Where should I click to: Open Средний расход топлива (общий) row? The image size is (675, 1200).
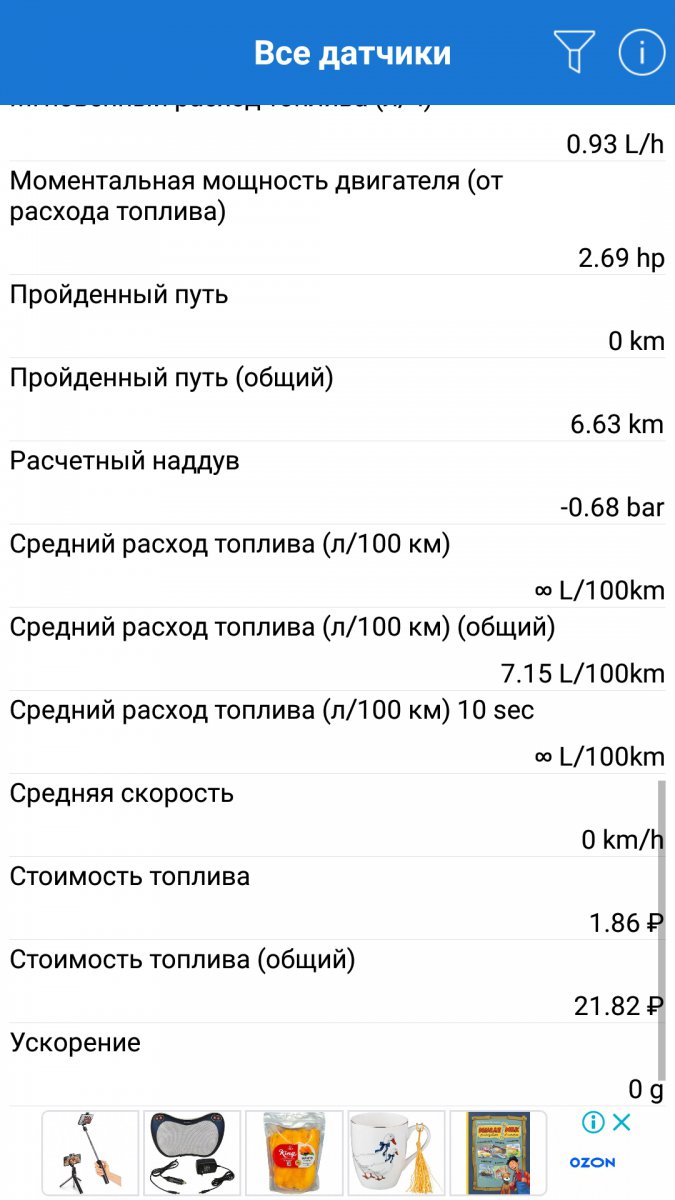[x=337, y=649]
